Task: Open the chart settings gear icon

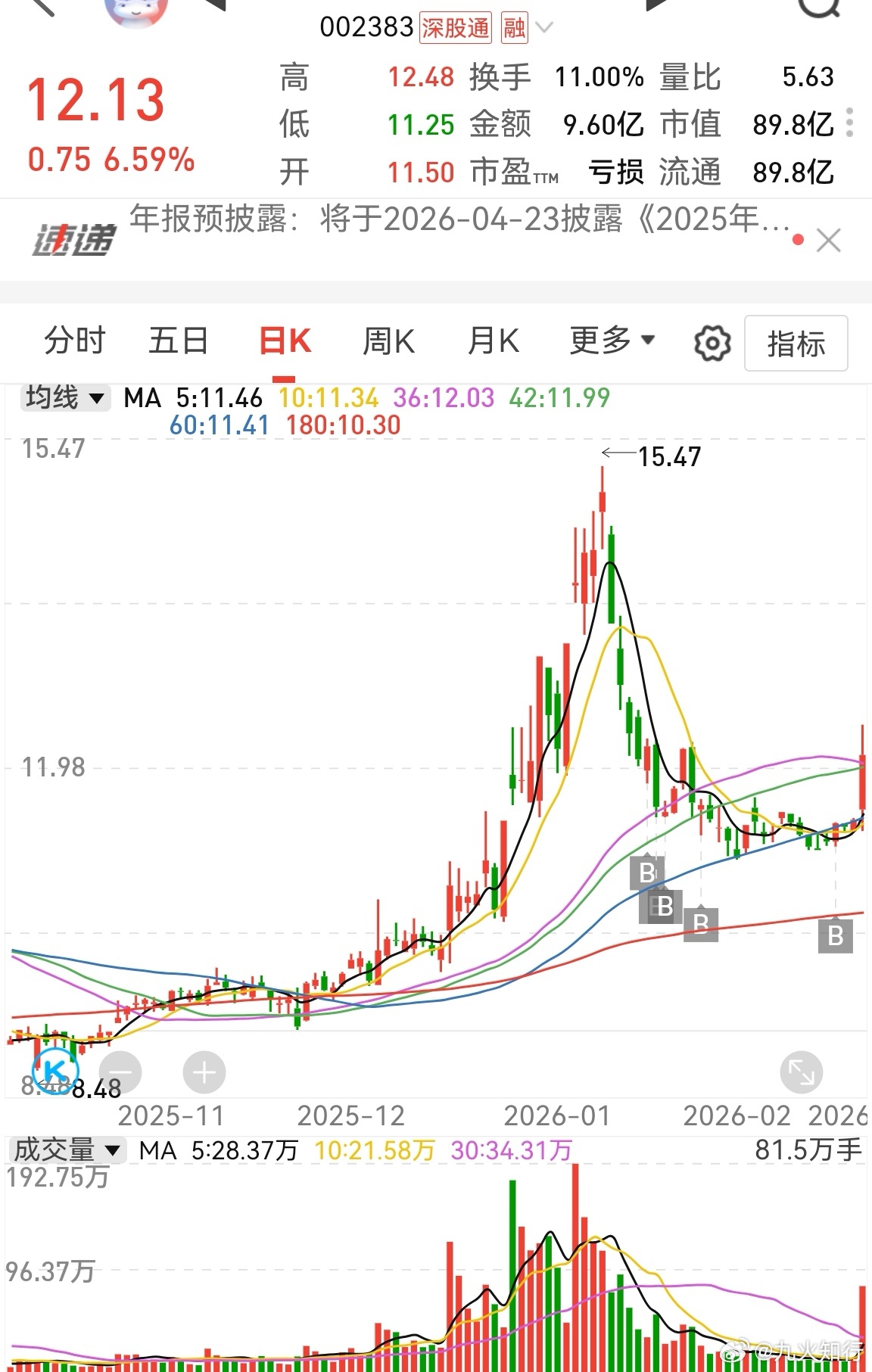Action: click(x=710, y=343)
